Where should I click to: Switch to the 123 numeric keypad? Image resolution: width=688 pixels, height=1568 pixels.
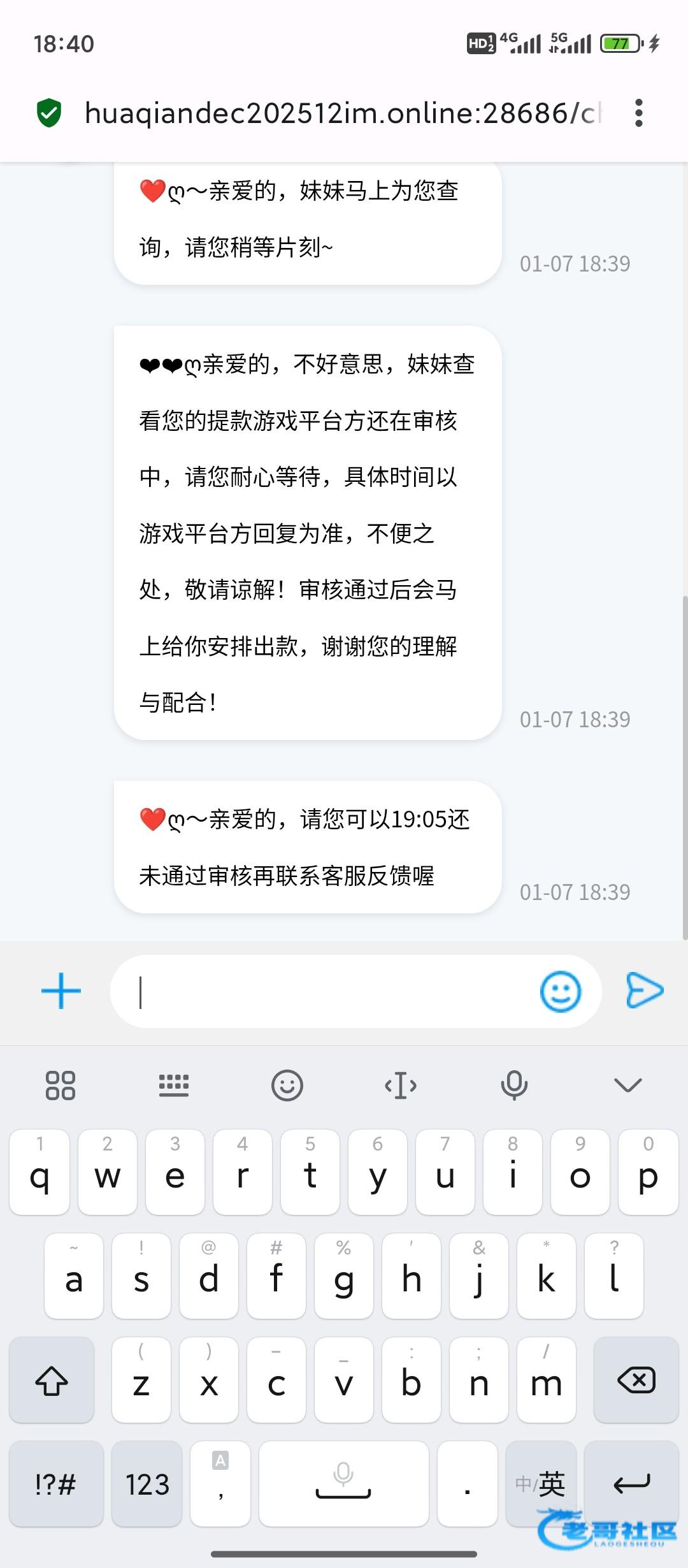pyautogui.click(x=147, y=1484)
